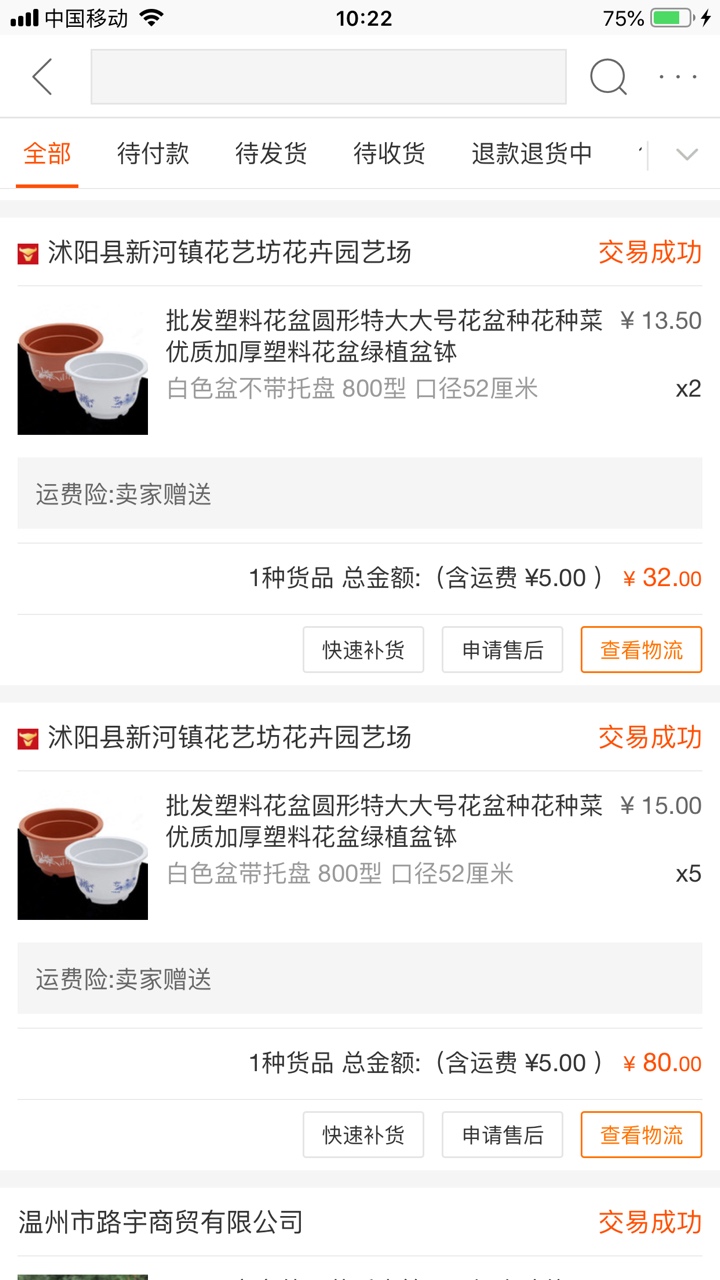The image size is (720, 1280).
Task: Go back using the top-left arrow
Action: tap(42, 77)
